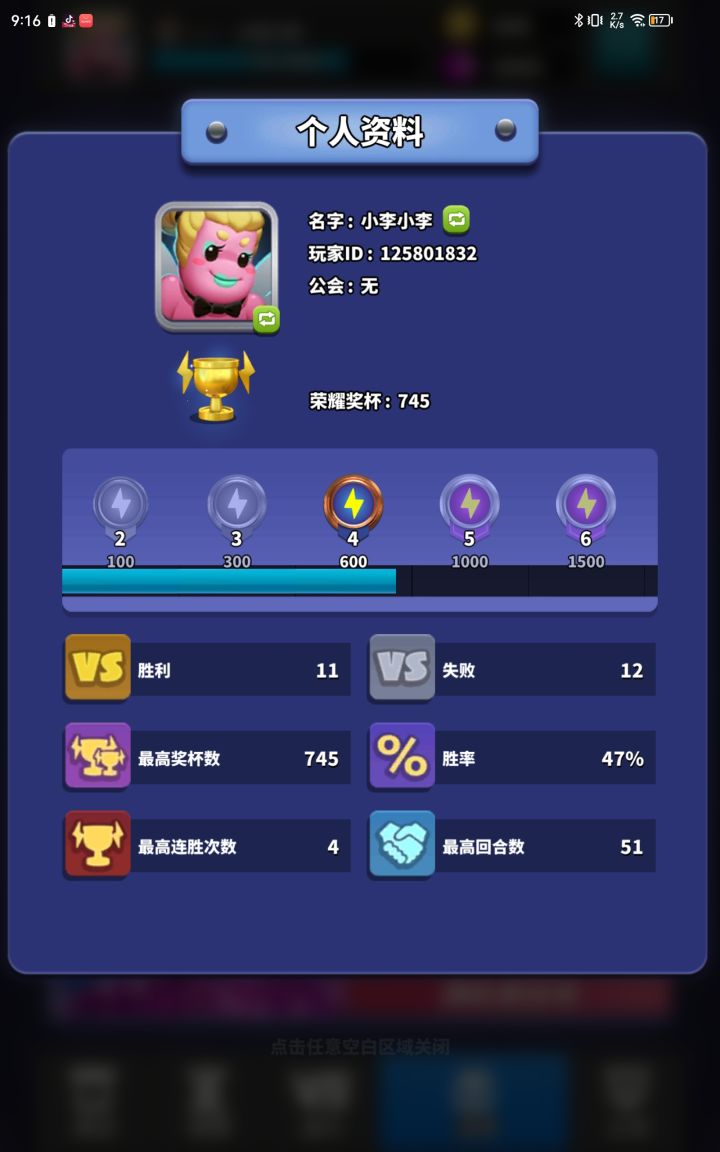
Task: Select the level 5 medal above 1000
Action: (469, 505)
